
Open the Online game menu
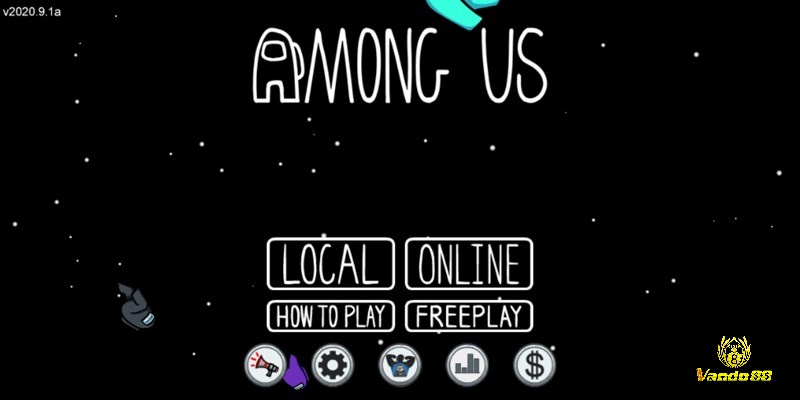pyautogui.click(x=469, y=265)
